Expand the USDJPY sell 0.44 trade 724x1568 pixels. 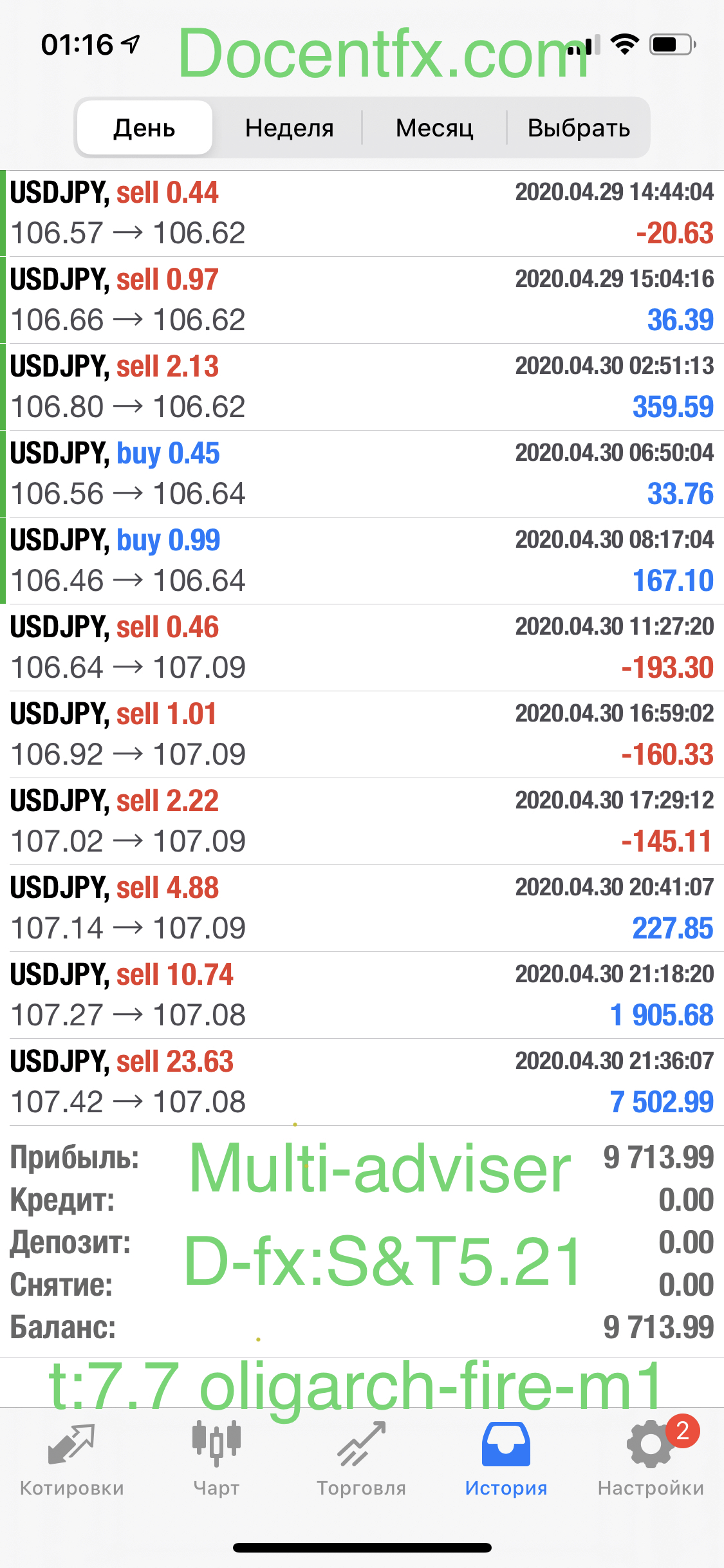click(362, 213)
